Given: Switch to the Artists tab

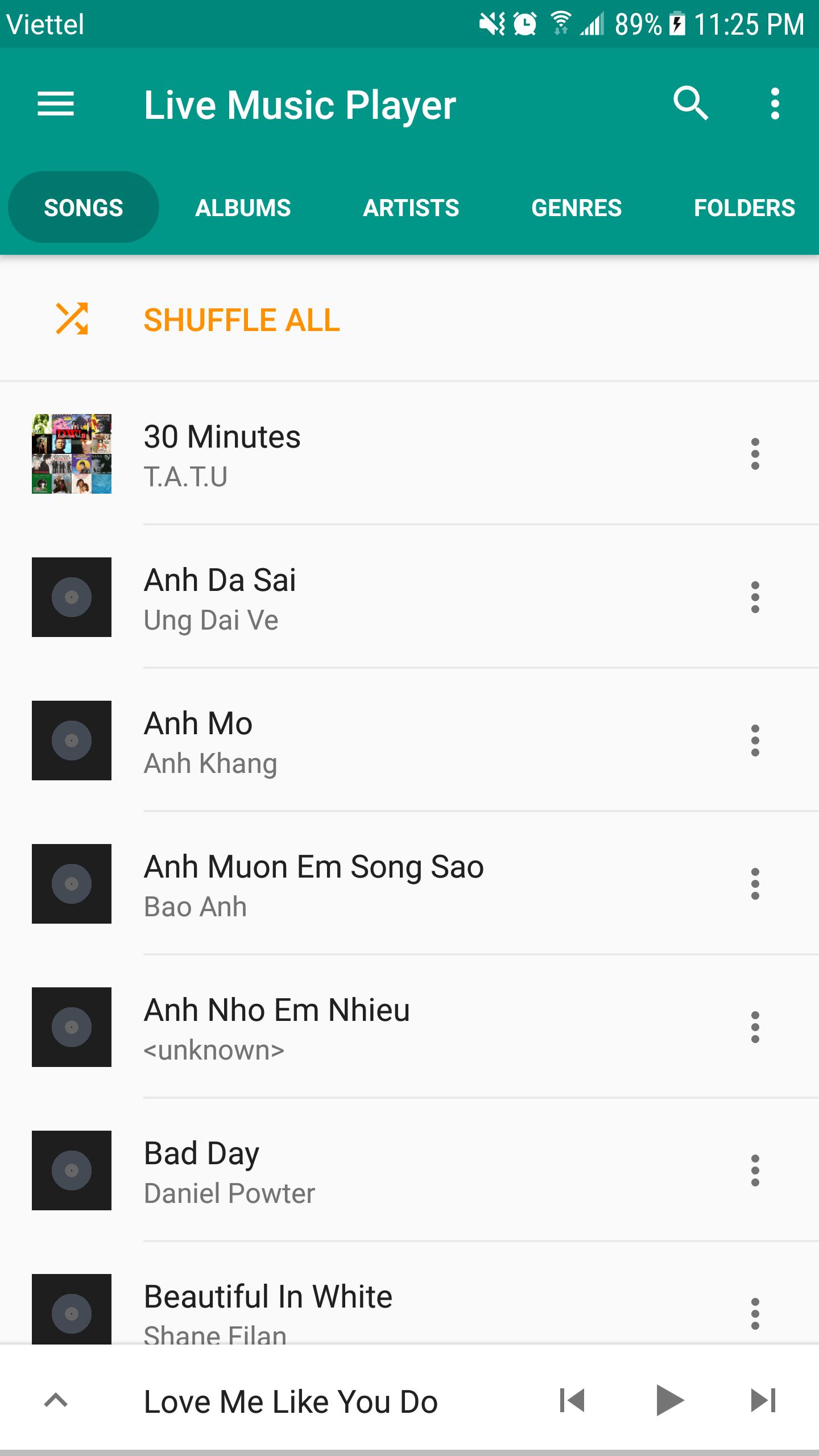Looking at the screenshot, I should pos(411,208).
